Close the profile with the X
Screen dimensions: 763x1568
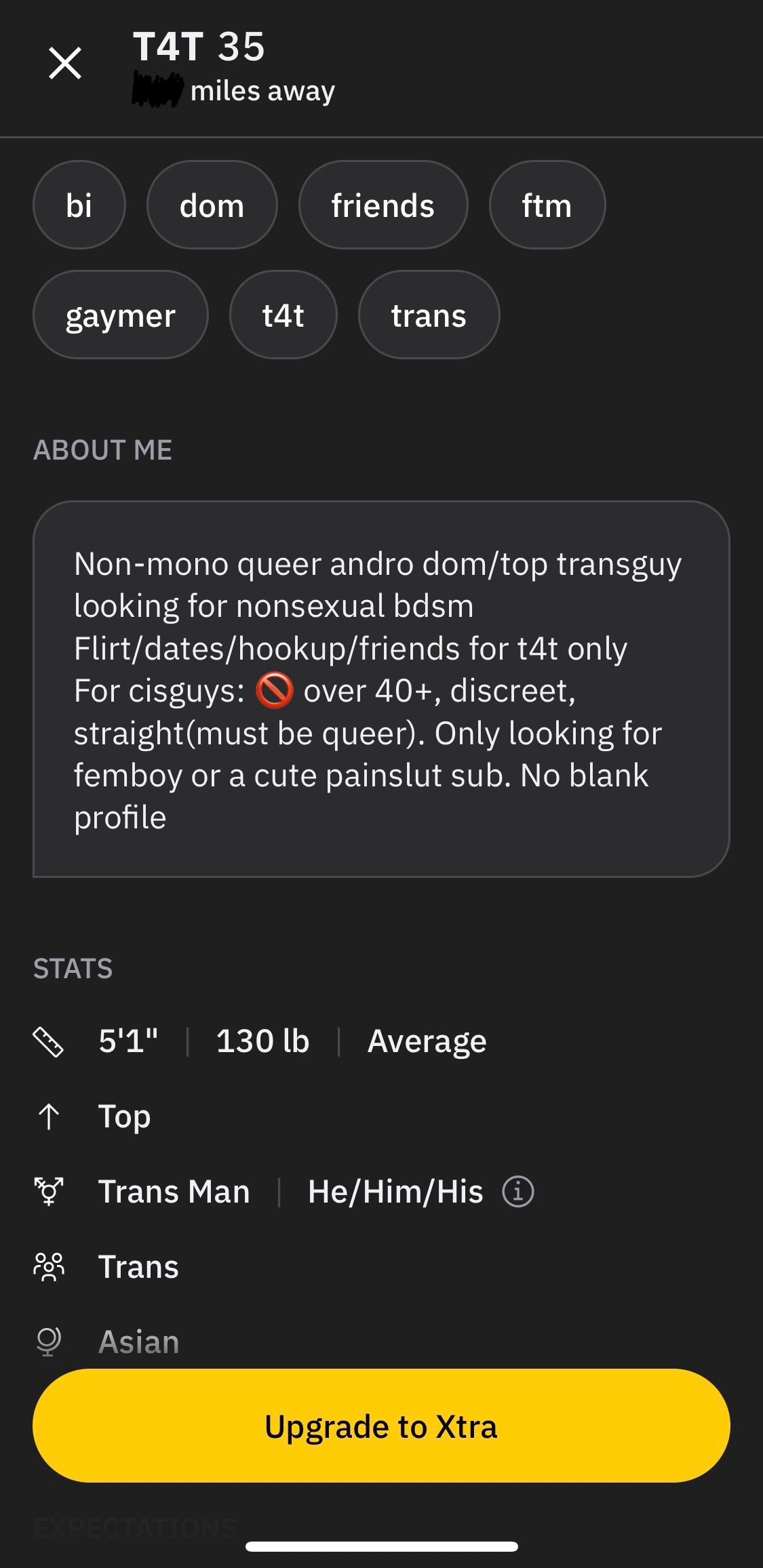65,63
